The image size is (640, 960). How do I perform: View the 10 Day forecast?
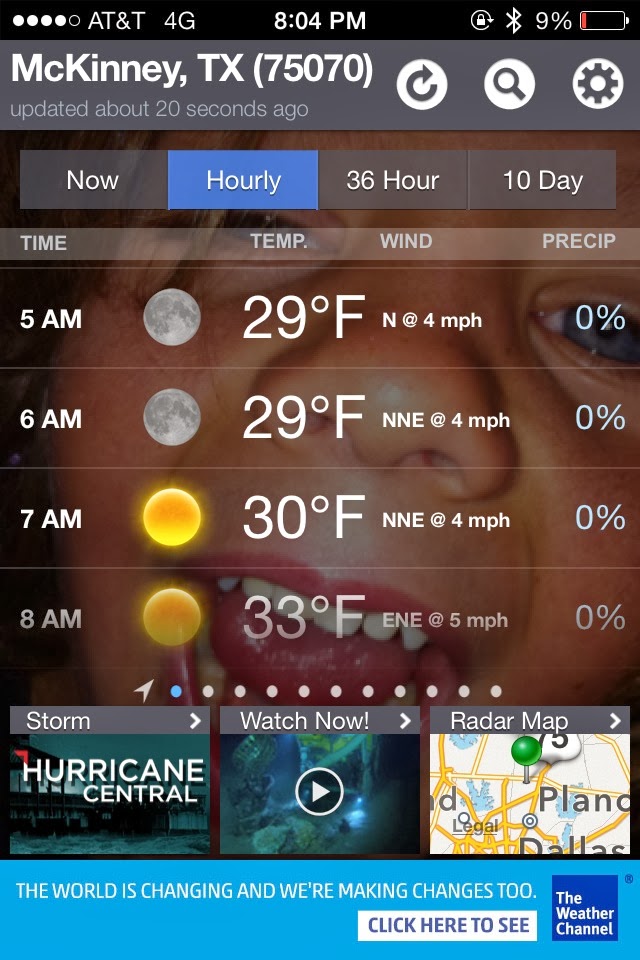(542, 180)
